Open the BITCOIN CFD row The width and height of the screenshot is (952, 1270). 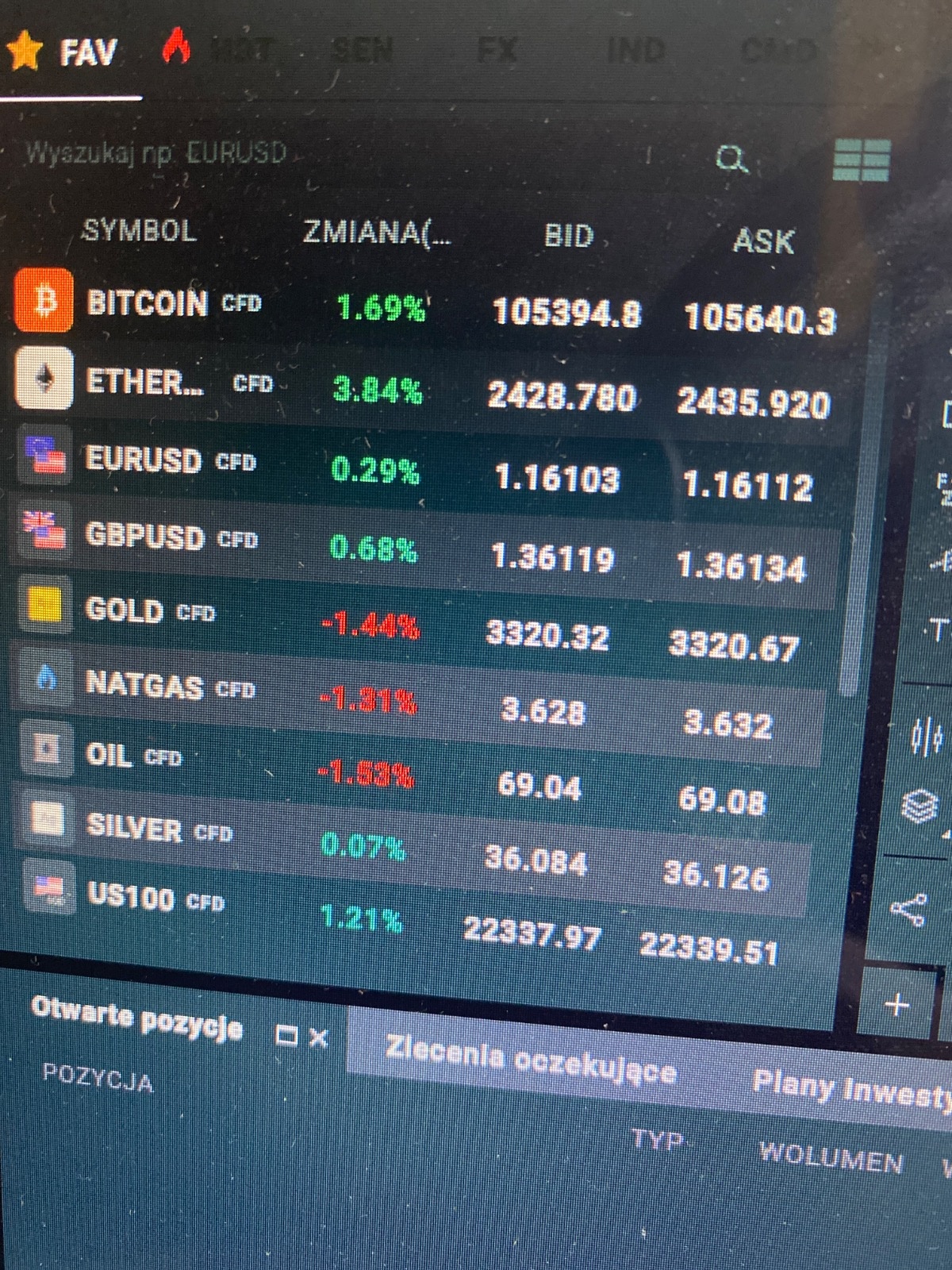click(148, 302)
